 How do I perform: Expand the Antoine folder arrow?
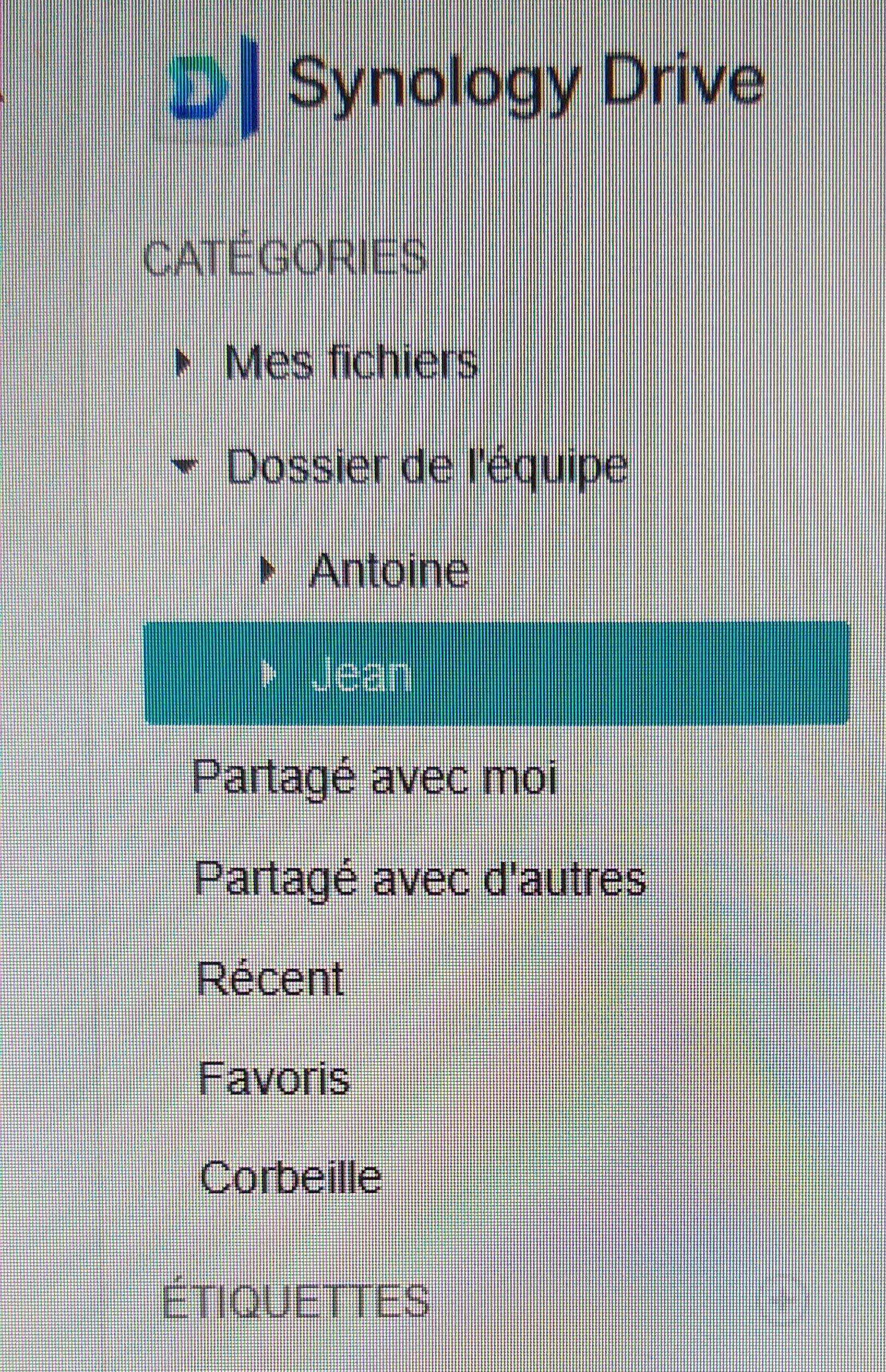(x=268, y=570)
